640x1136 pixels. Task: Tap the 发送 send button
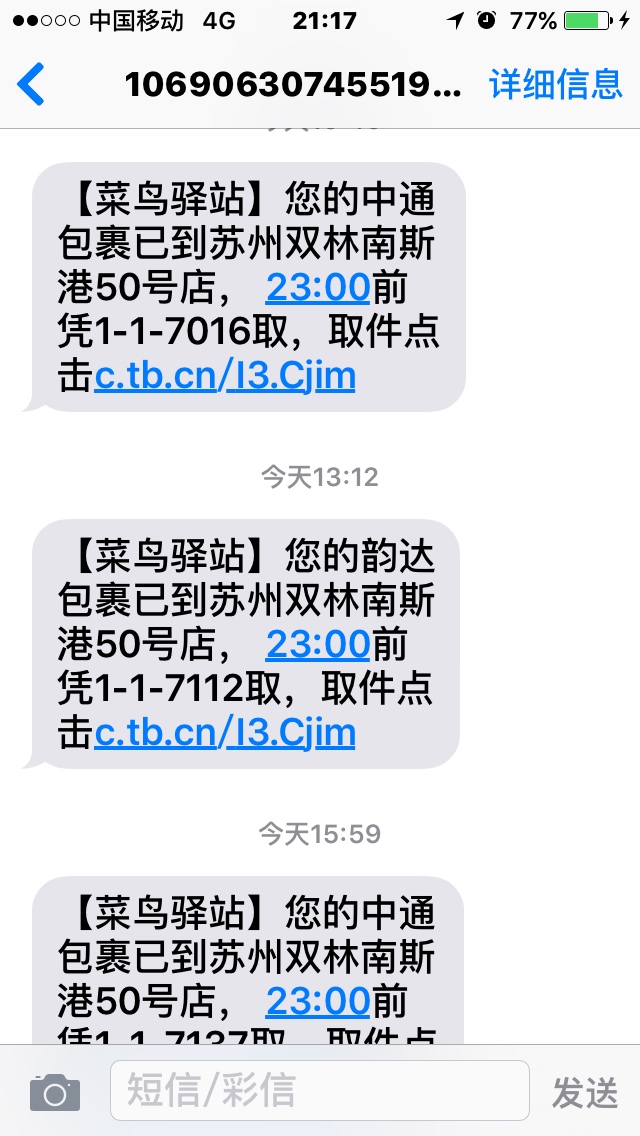pyautogui.click(x=585, y=1093)
